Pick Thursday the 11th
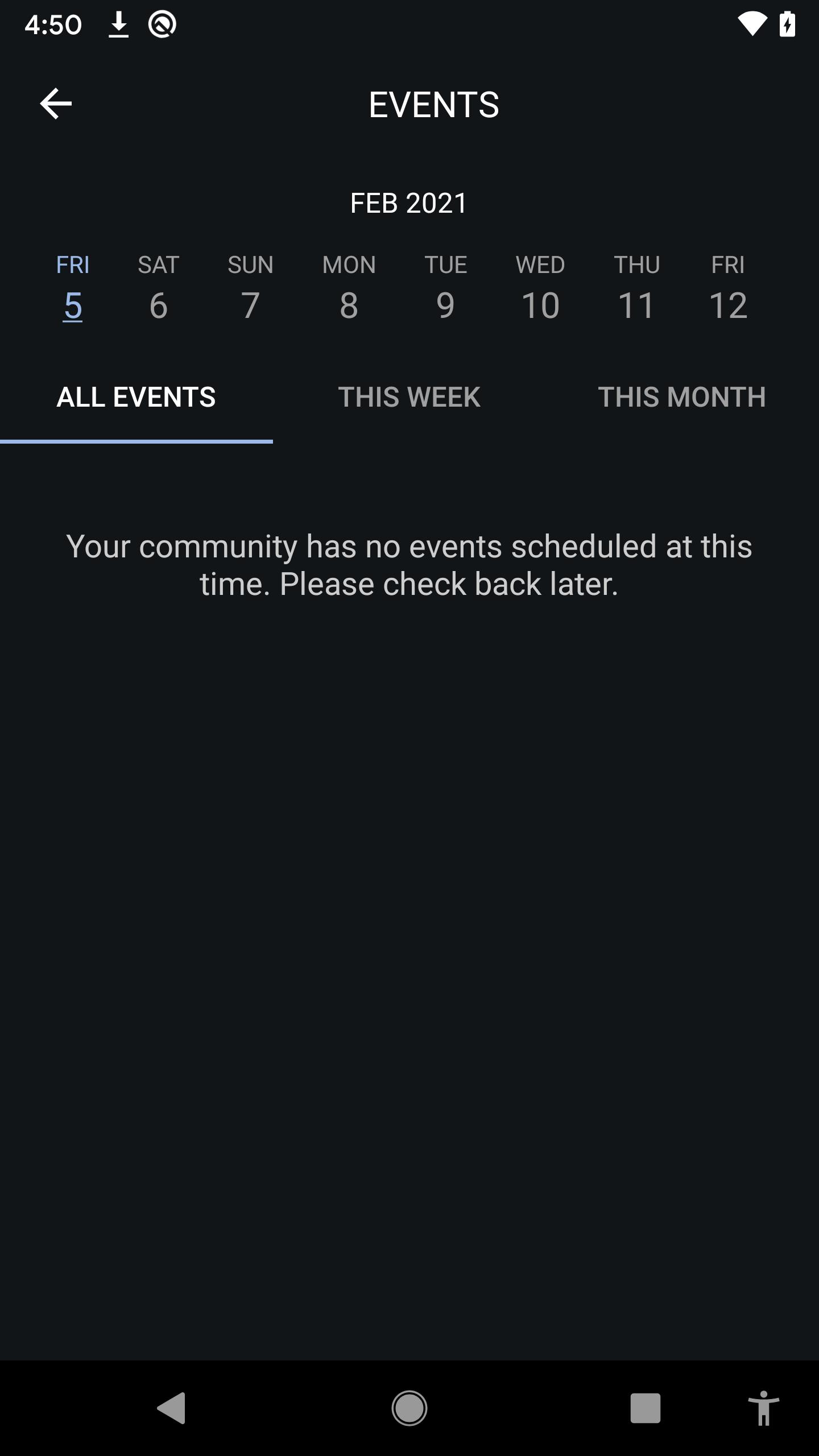819x1456 pixels. pyautogui.click(x=637, y=288)
